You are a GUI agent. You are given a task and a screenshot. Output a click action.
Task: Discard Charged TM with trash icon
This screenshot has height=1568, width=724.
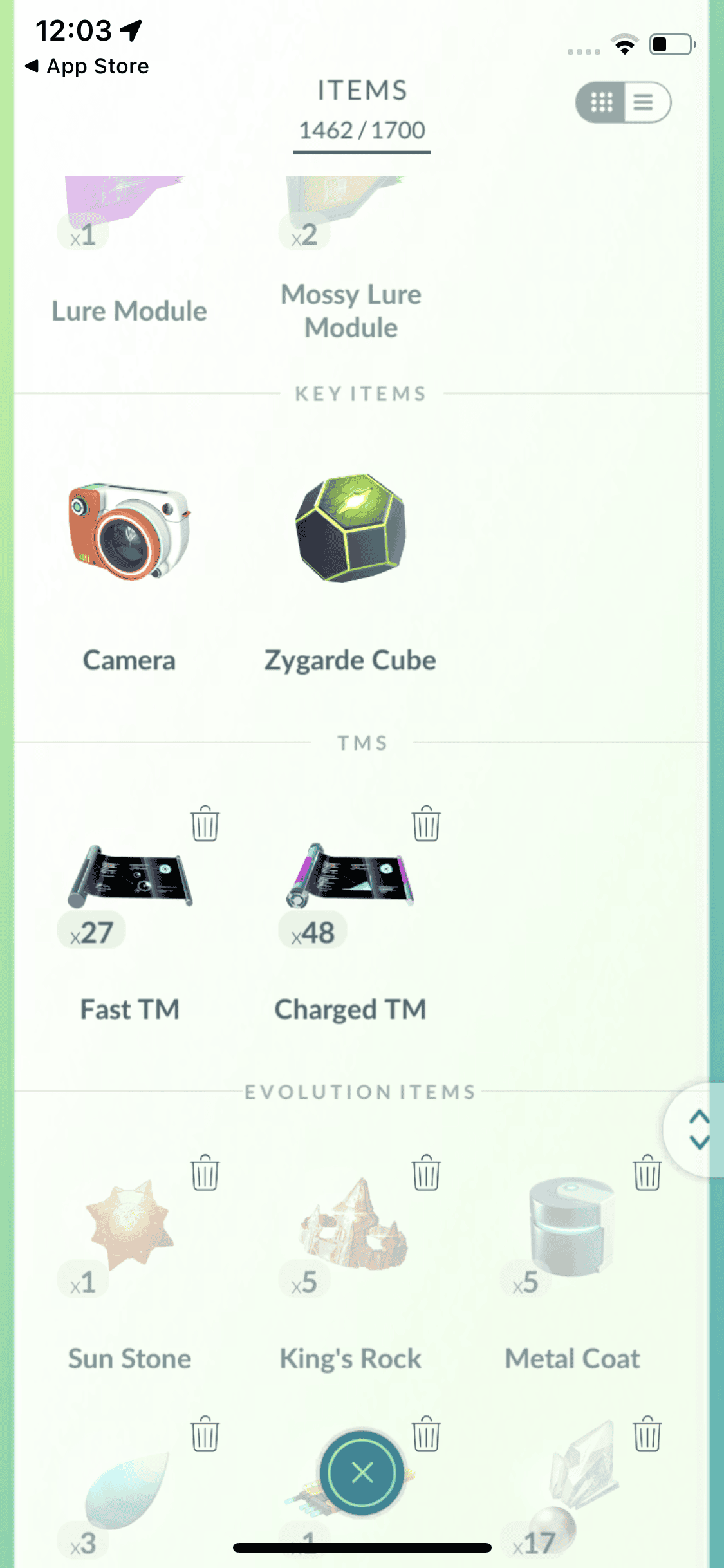click(x=426, y=823)
